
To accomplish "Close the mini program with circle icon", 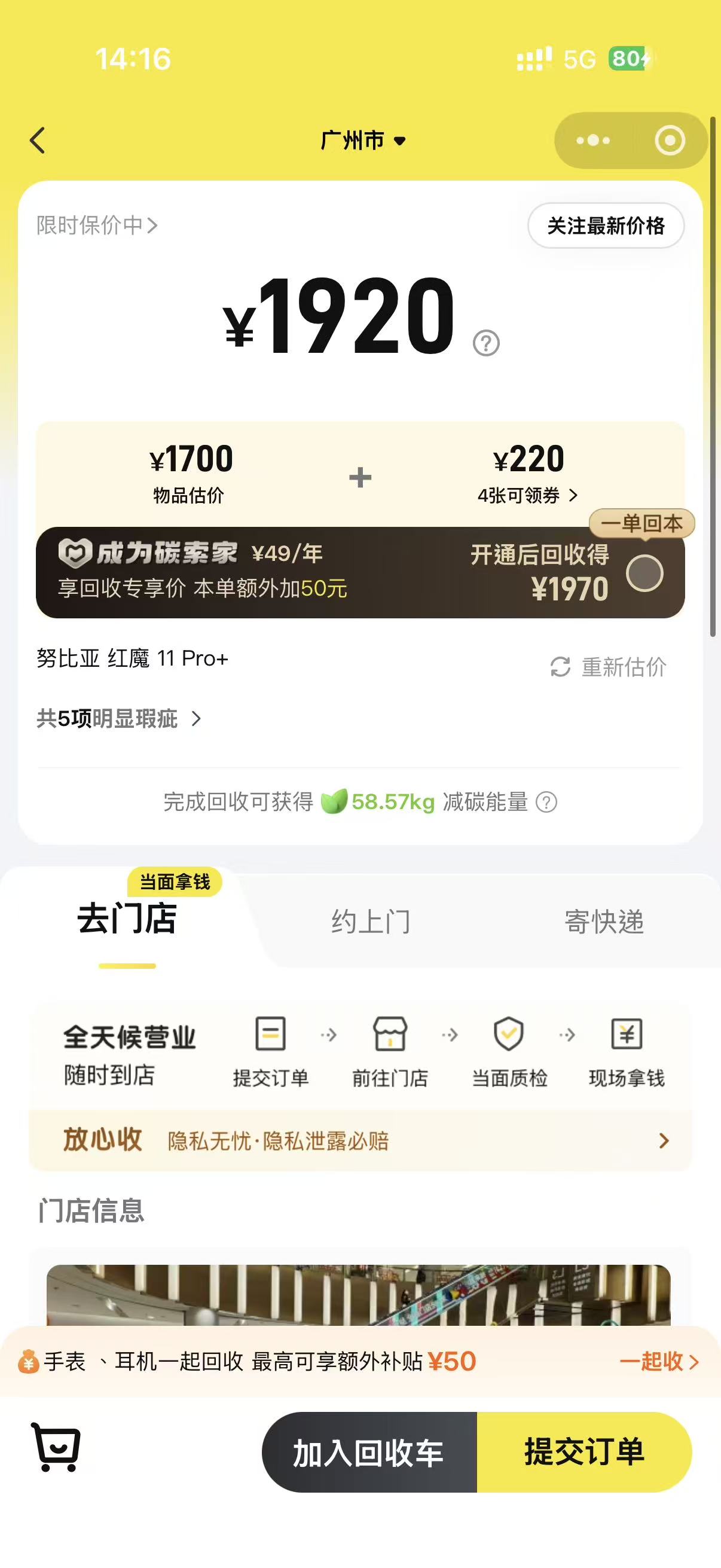I will pyautogui.click(x=669, y=141).
